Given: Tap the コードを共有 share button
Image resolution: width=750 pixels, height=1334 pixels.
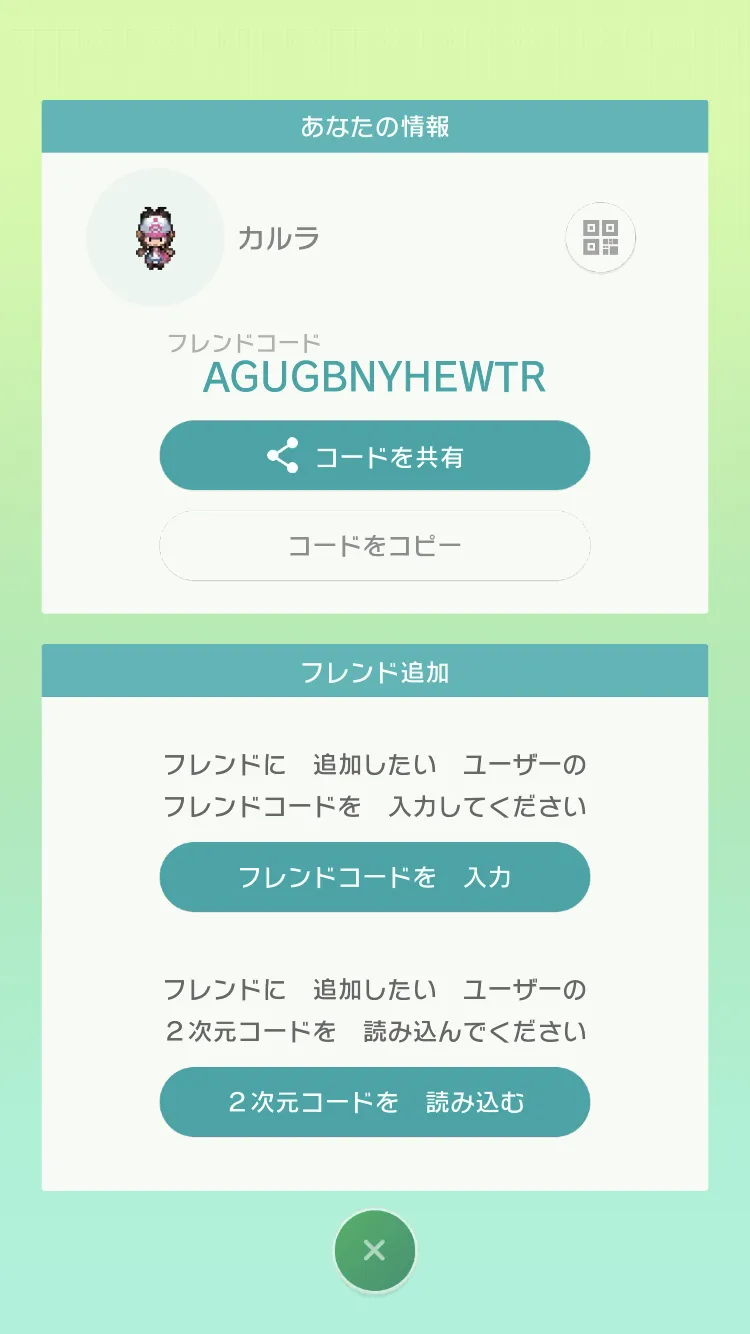Looking at the screenshot, I should pyautogui.click(x=375, y=456).
